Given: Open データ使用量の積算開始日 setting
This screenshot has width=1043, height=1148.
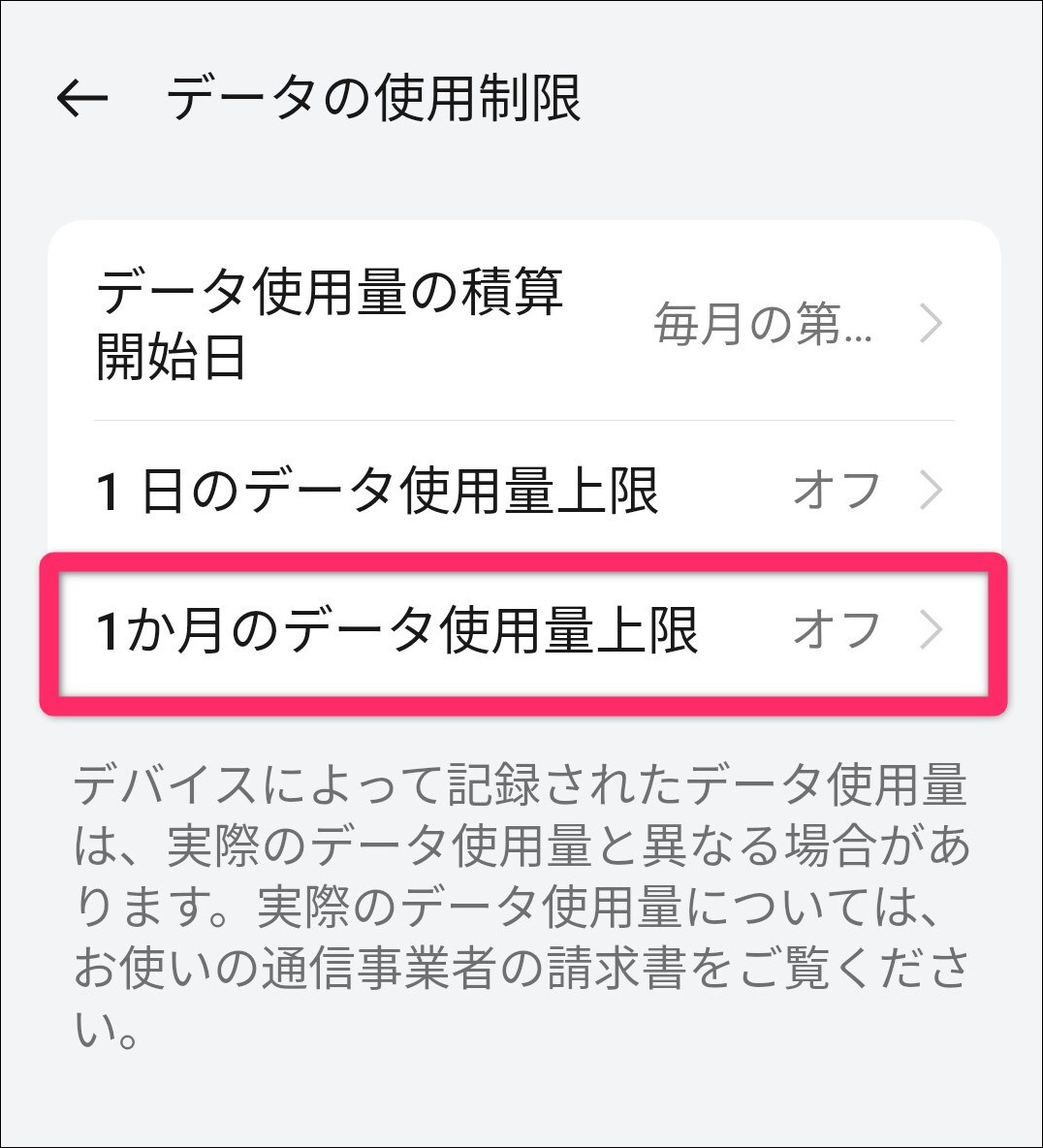Looking at the screenshot, I should [x=523, y=324].
